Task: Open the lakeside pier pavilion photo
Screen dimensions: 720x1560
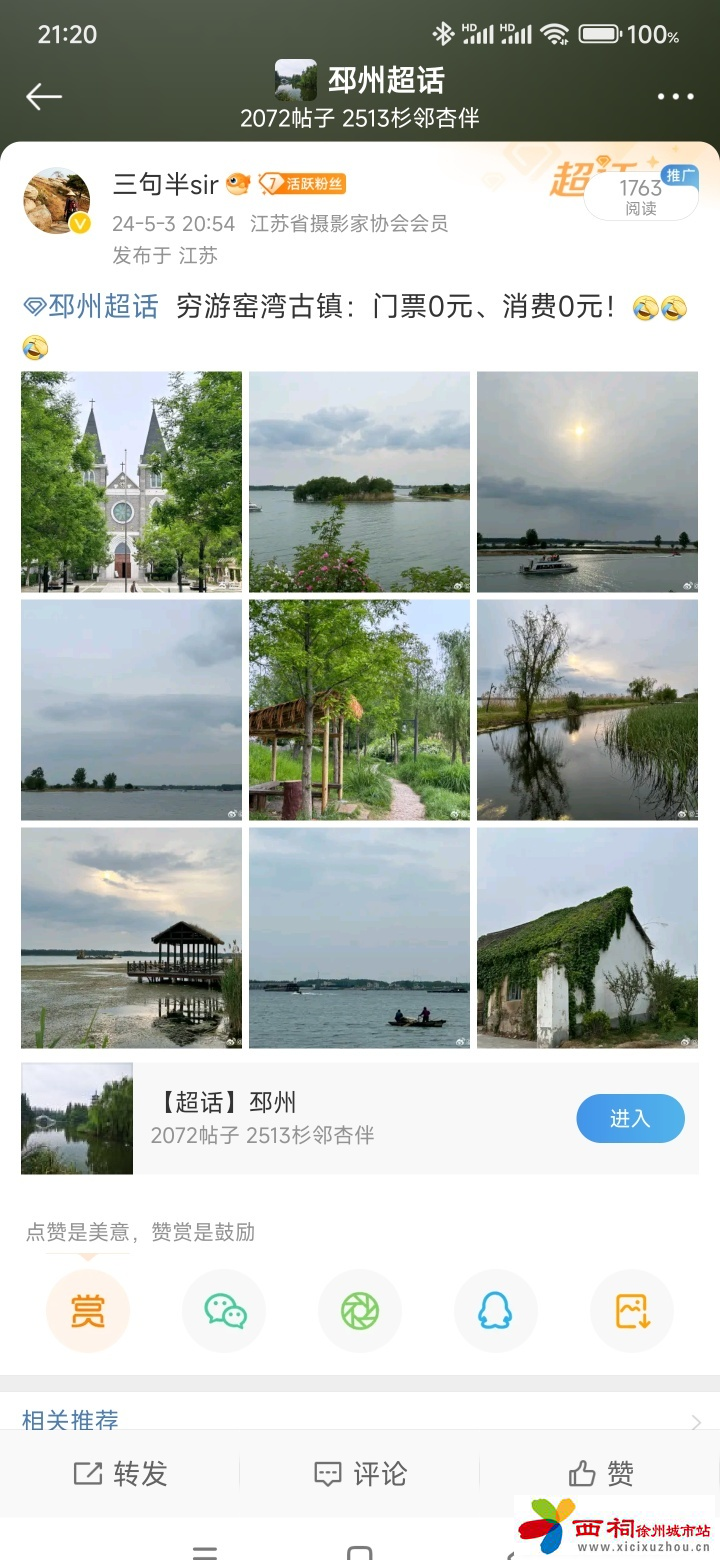Action: (131, 938)
